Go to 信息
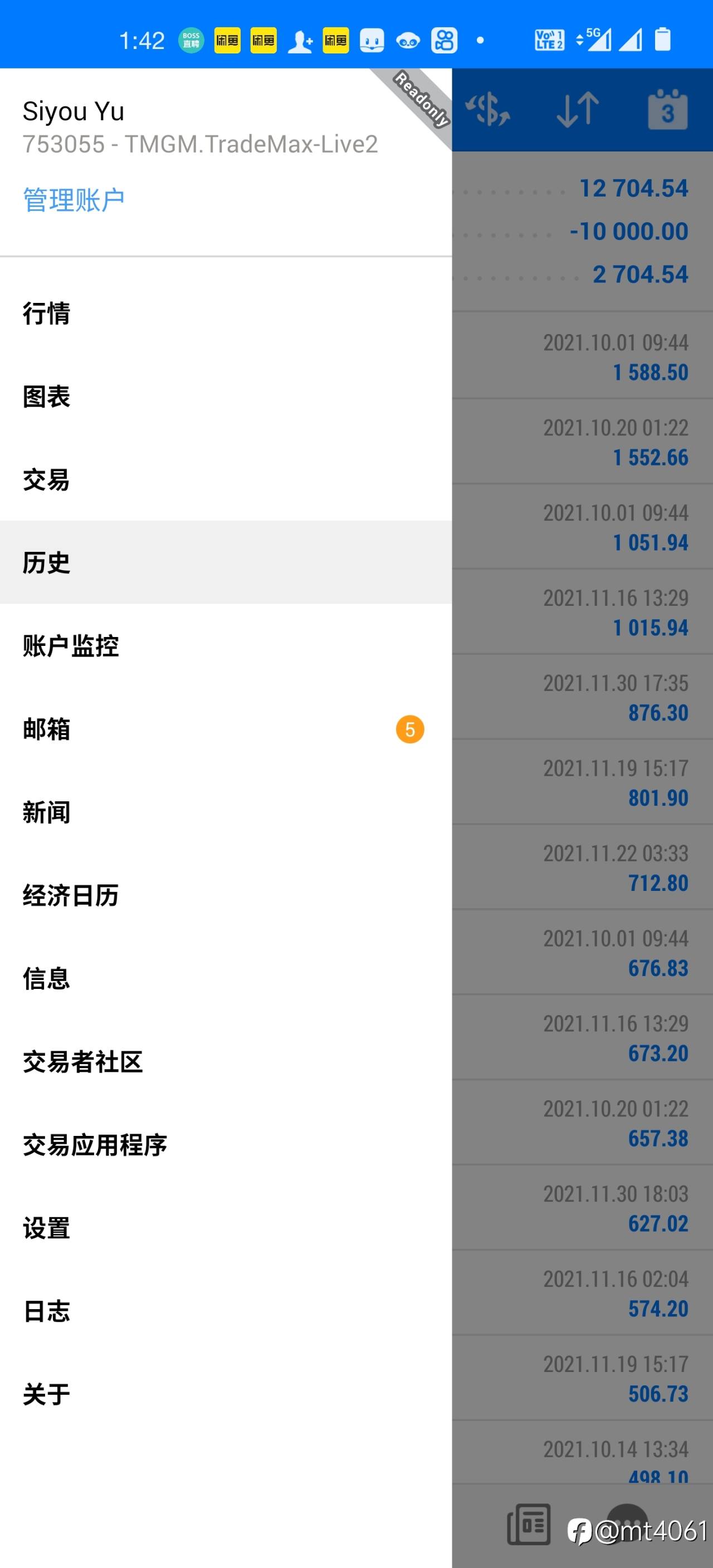This screenshot has height=1568, width=713. pos(226,978)
